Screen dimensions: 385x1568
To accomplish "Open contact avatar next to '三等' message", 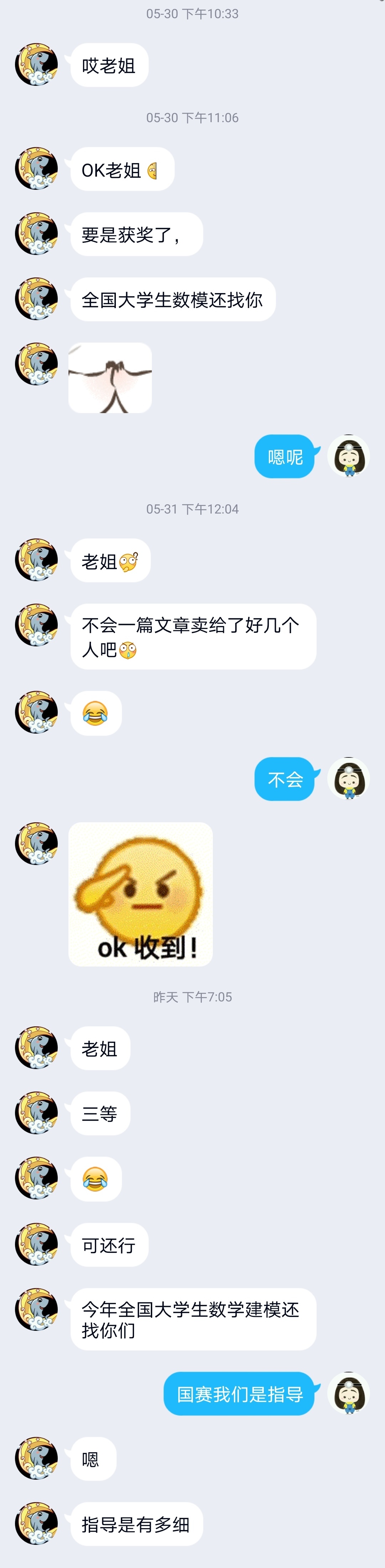I will pos(36,1113).
